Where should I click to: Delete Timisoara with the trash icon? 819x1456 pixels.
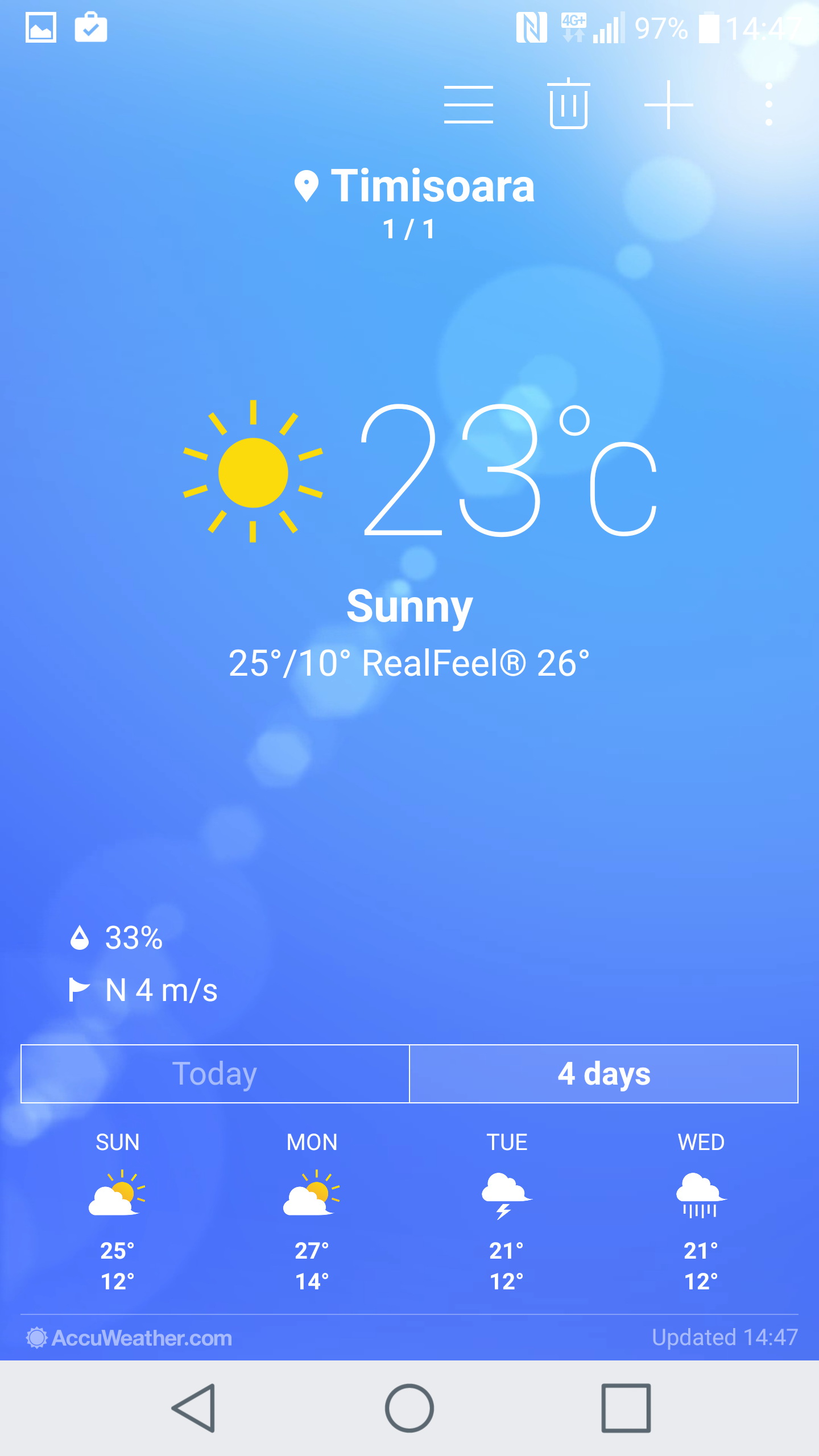tap(568, 104)
